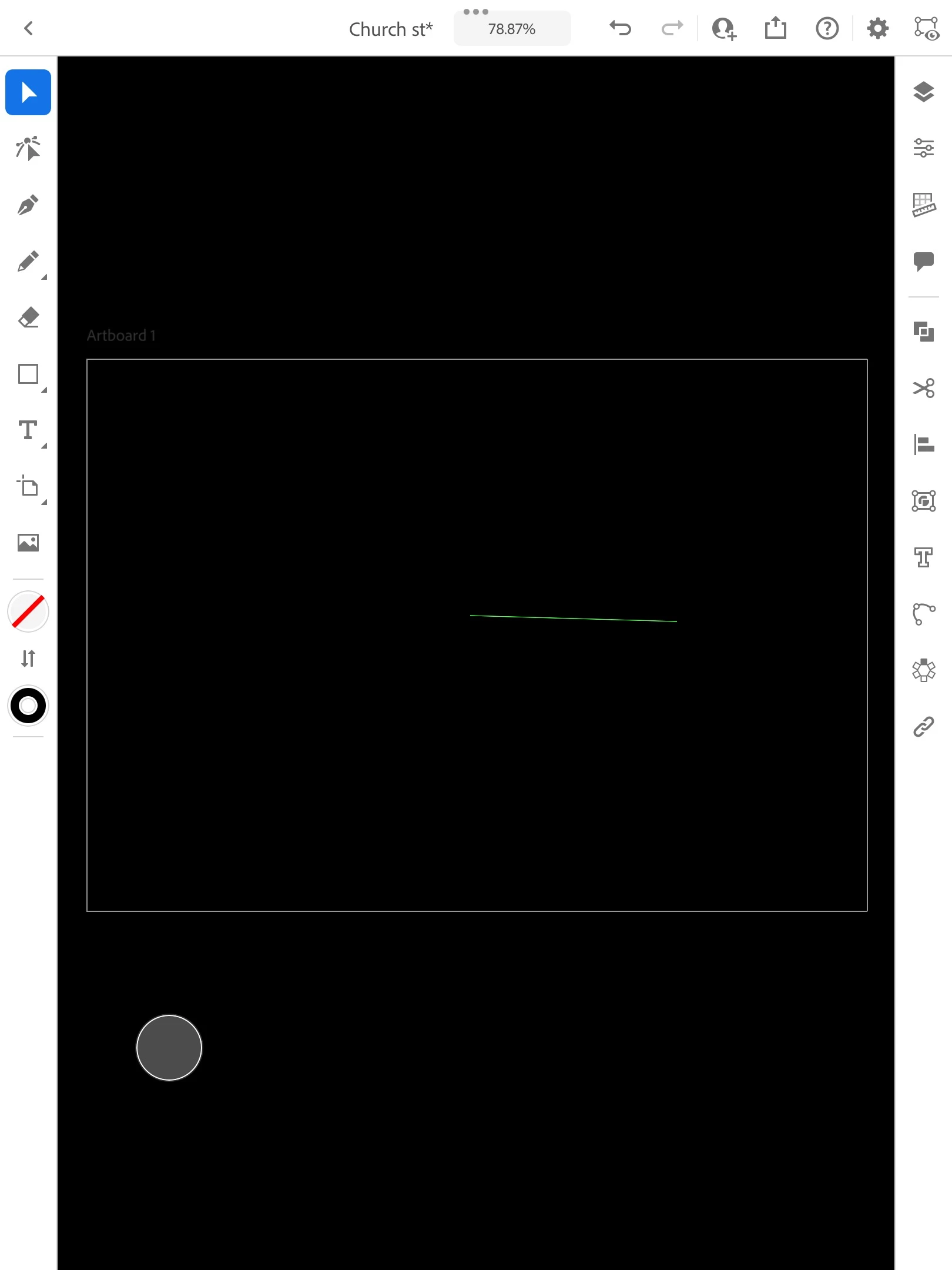
Task: Activate the Type tool
Action: click(x=28, y=431)
